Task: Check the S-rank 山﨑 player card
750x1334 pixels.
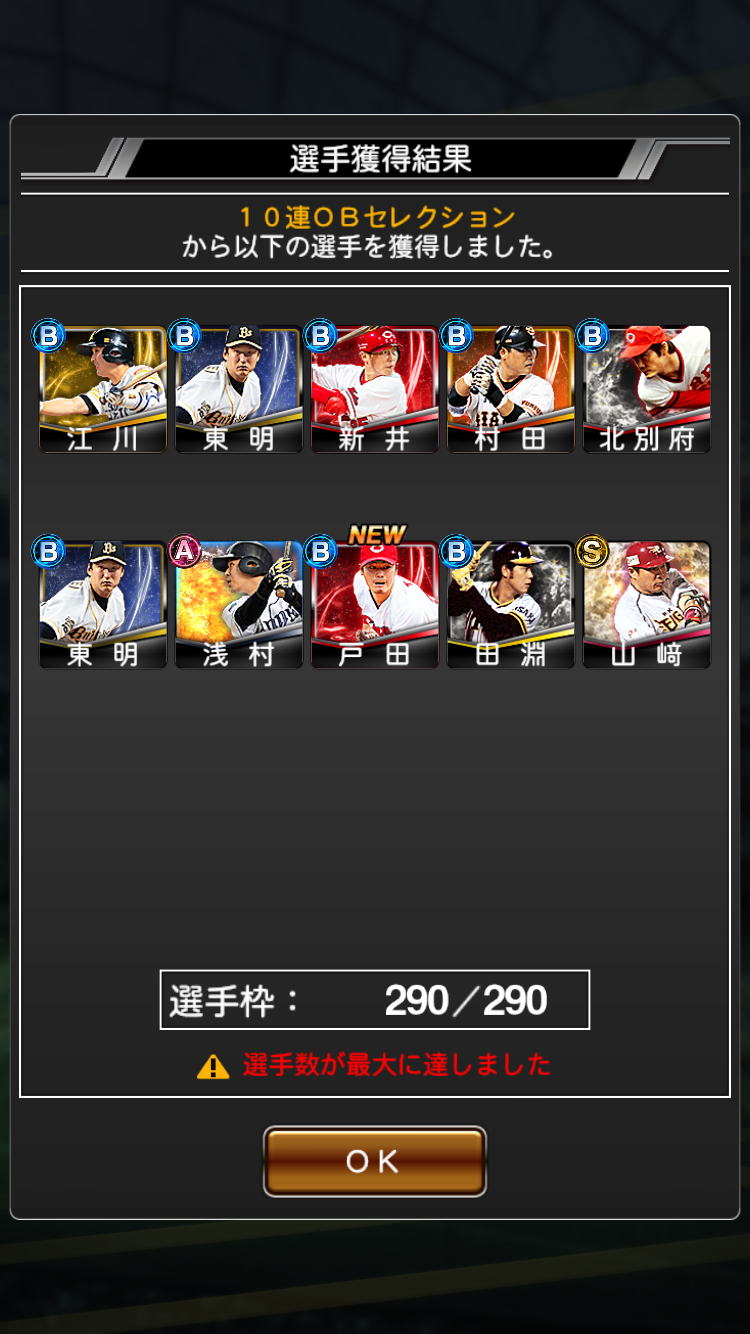Action: [647, 605]
